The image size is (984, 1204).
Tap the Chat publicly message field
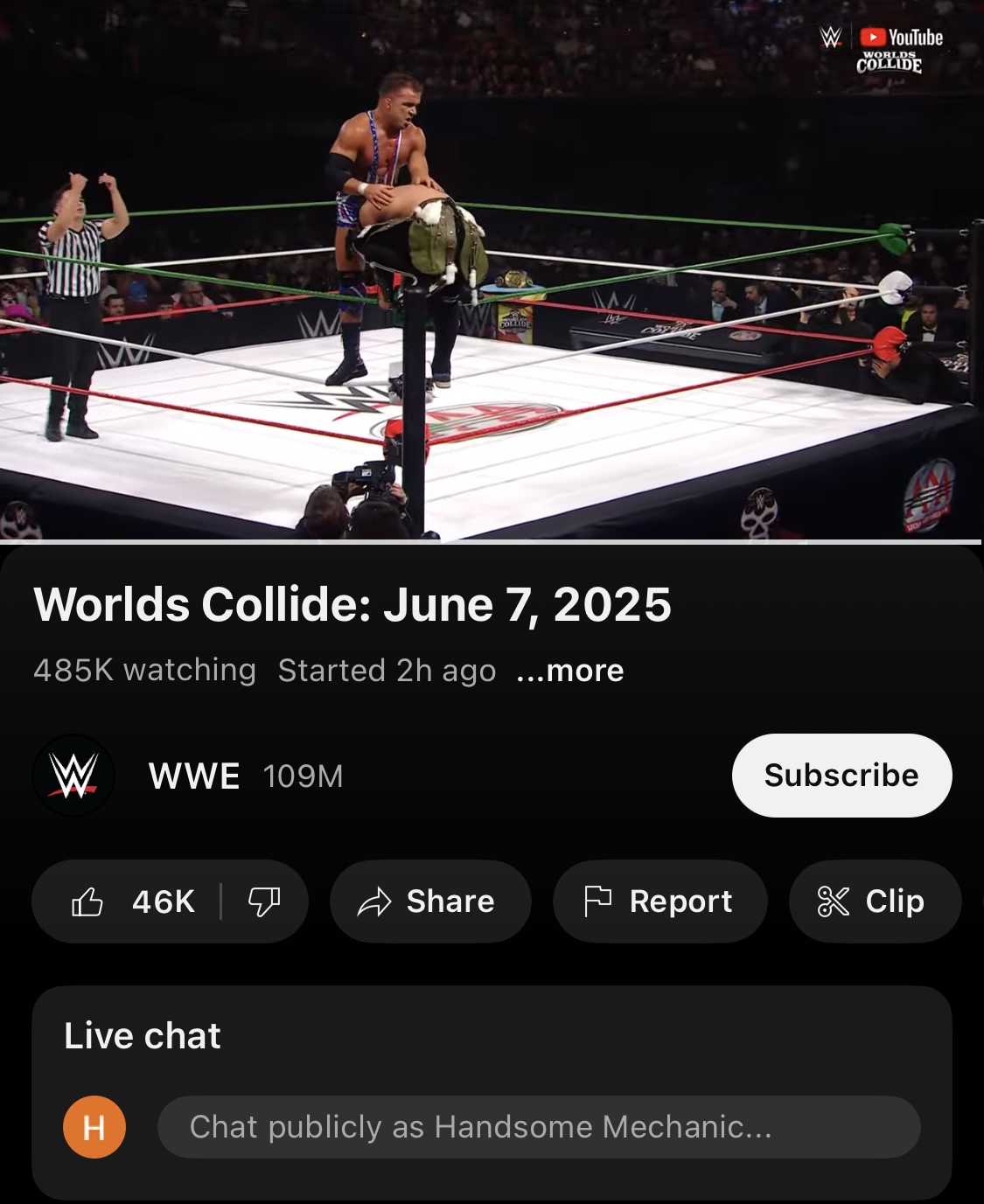(x=538, y=1127)
